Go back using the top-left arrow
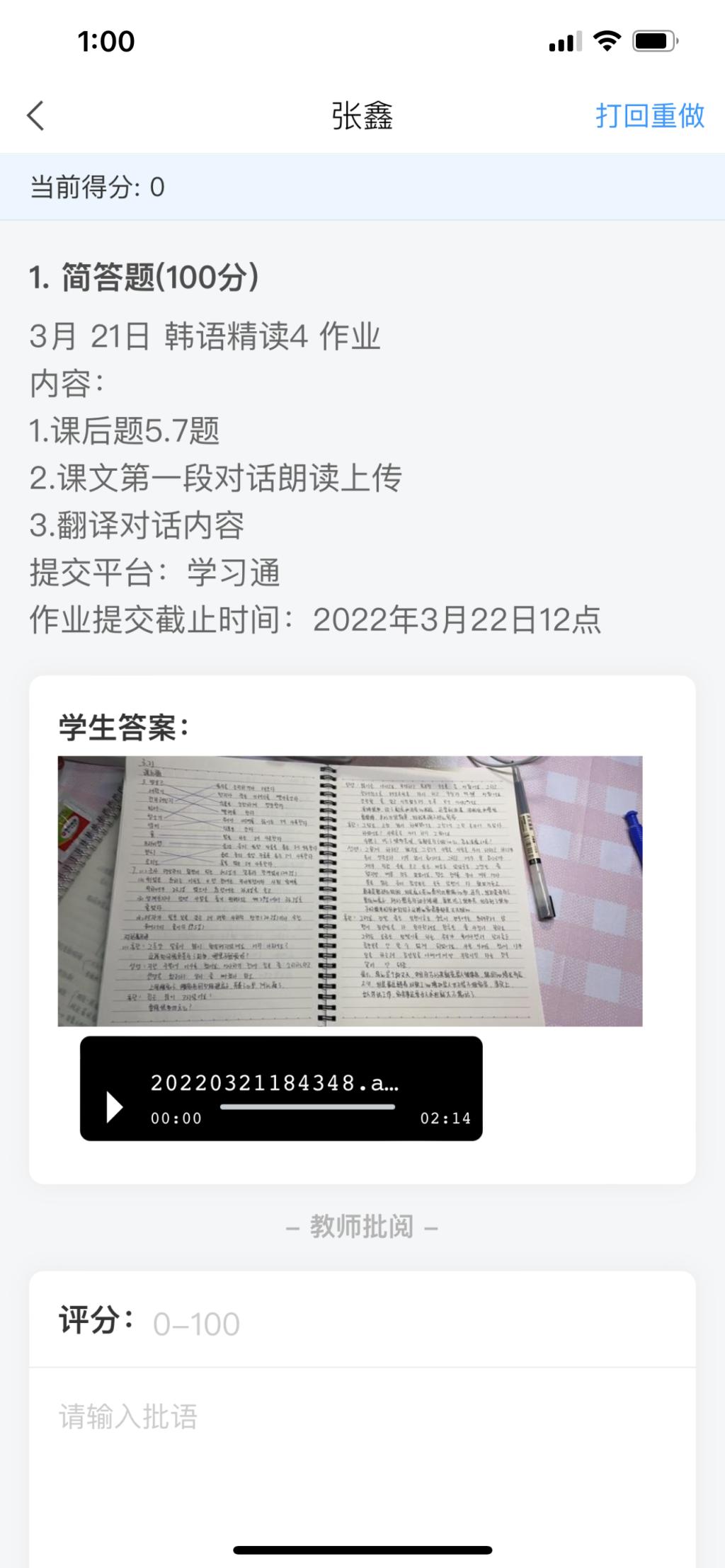Image resolution: width=725 pixels, height=1568 pixels. pos(35,115)
